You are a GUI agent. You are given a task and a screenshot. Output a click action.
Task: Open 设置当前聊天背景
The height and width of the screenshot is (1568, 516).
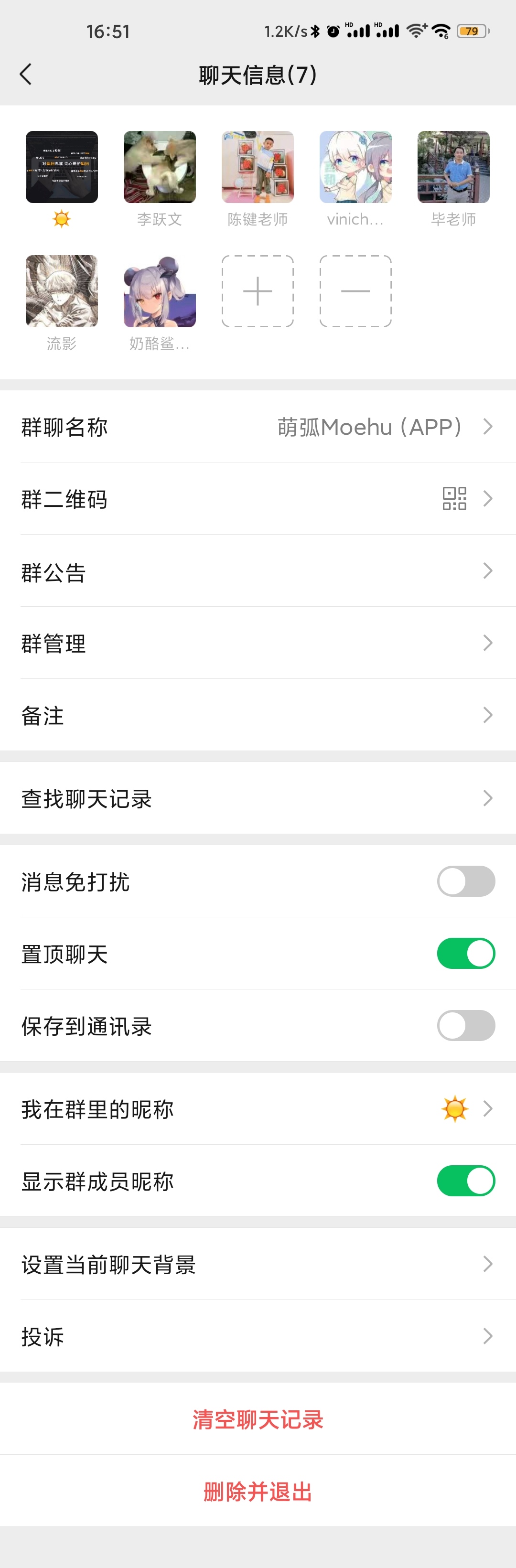pos(258,1264)
